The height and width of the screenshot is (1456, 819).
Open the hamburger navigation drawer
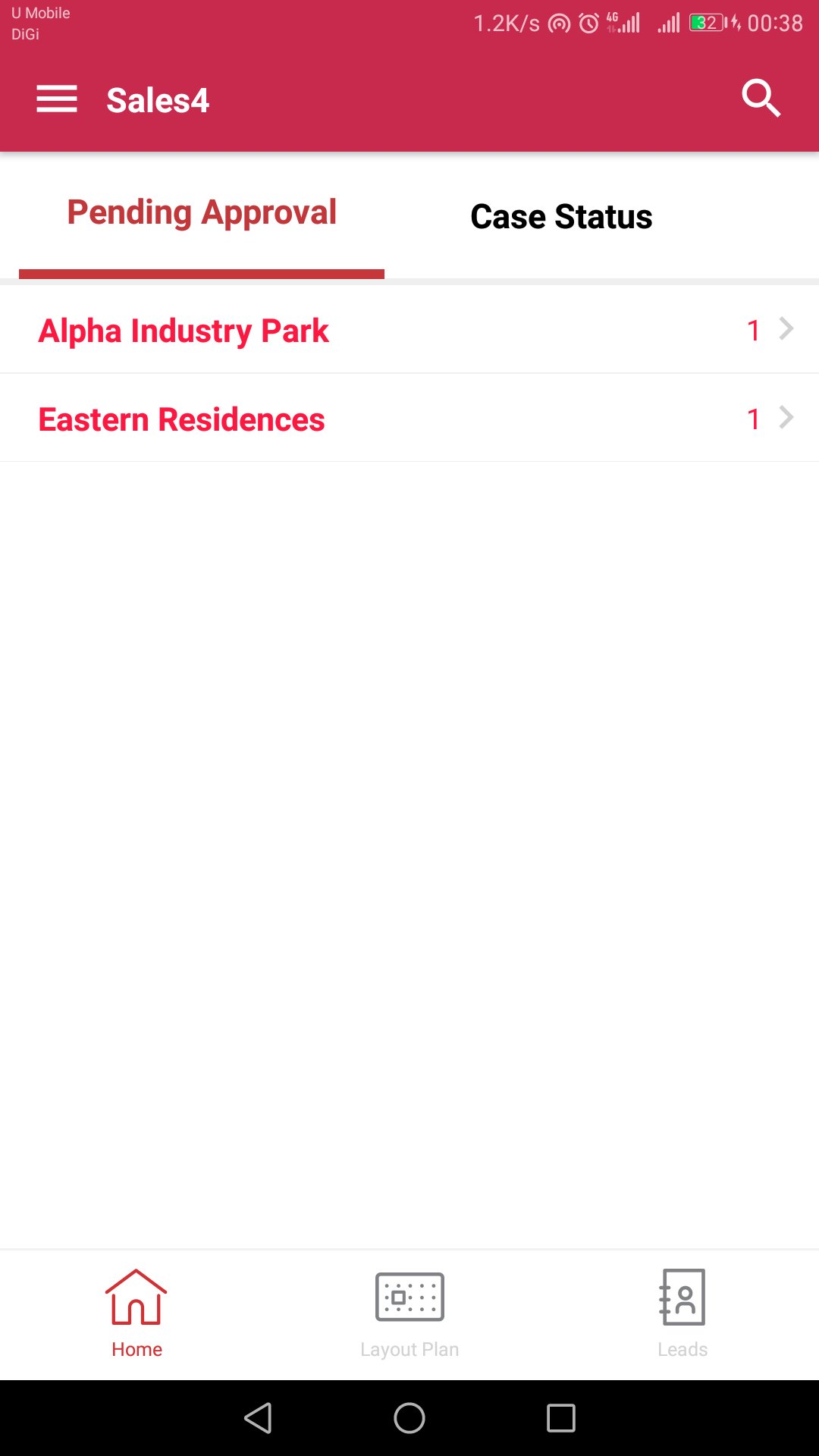coord(57,99)
